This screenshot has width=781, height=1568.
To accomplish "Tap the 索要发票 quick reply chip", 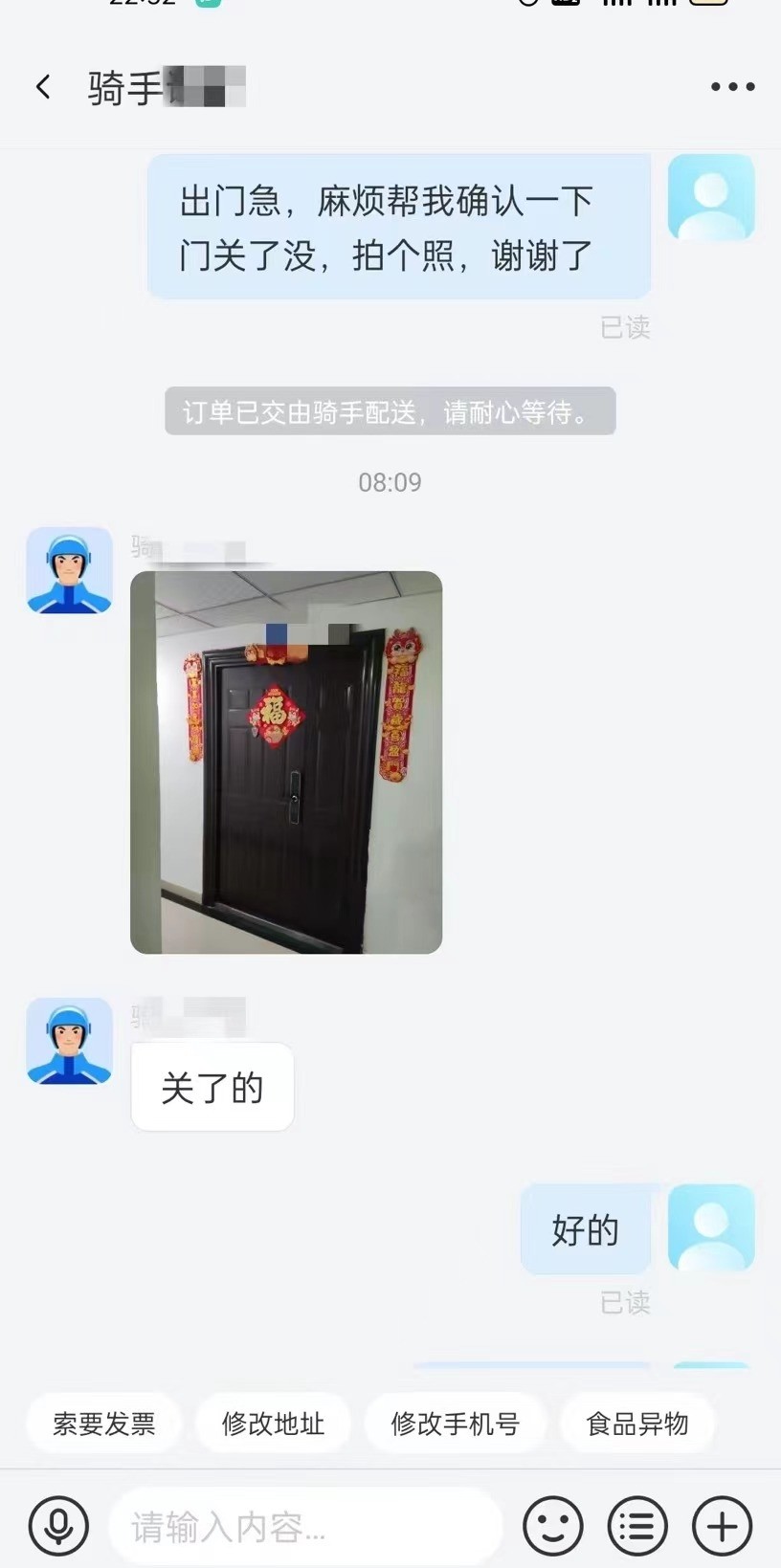I will tap(103, 1424).
